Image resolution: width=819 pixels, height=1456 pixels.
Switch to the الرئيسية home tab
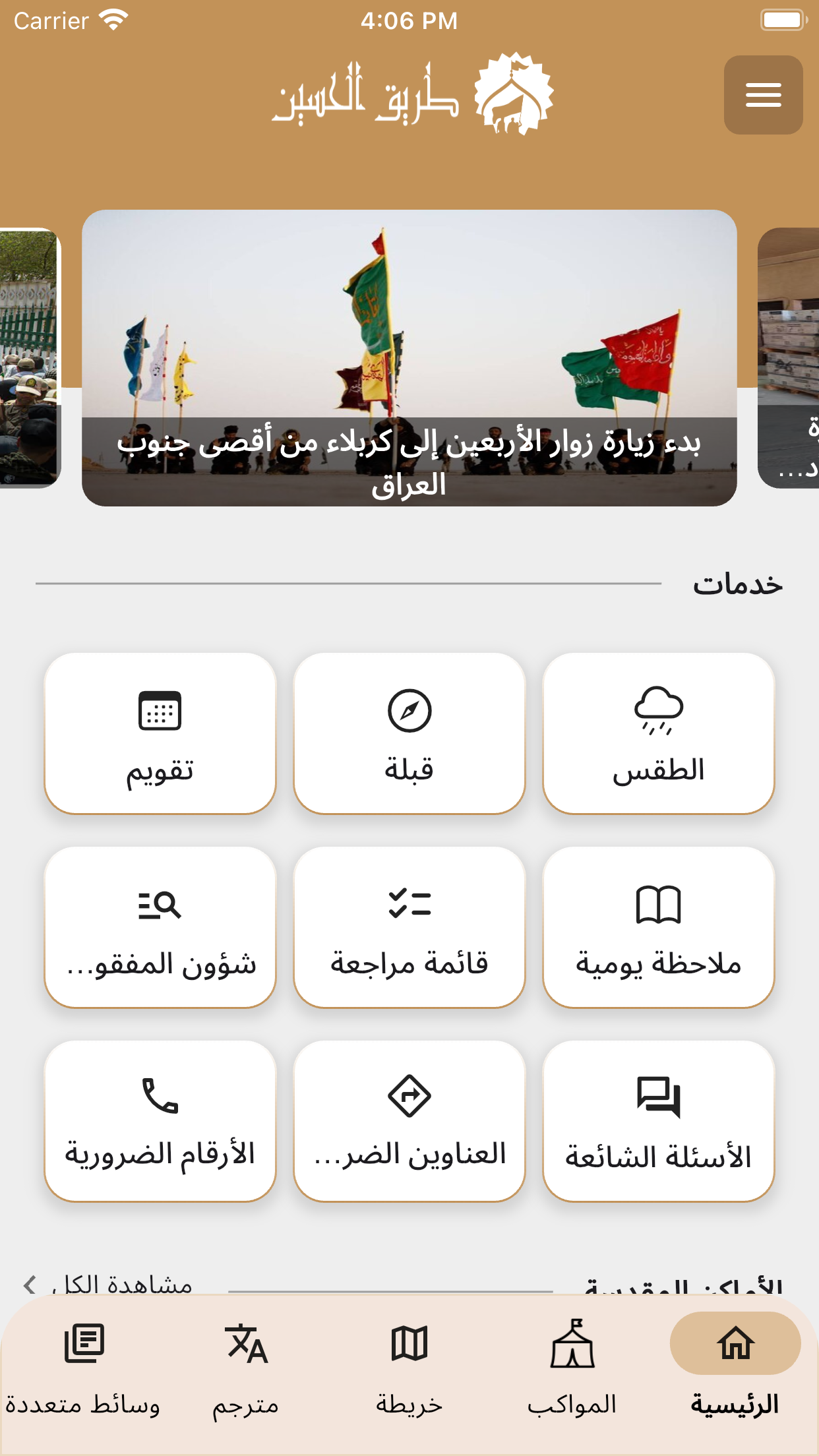(x=735, y=1368)
